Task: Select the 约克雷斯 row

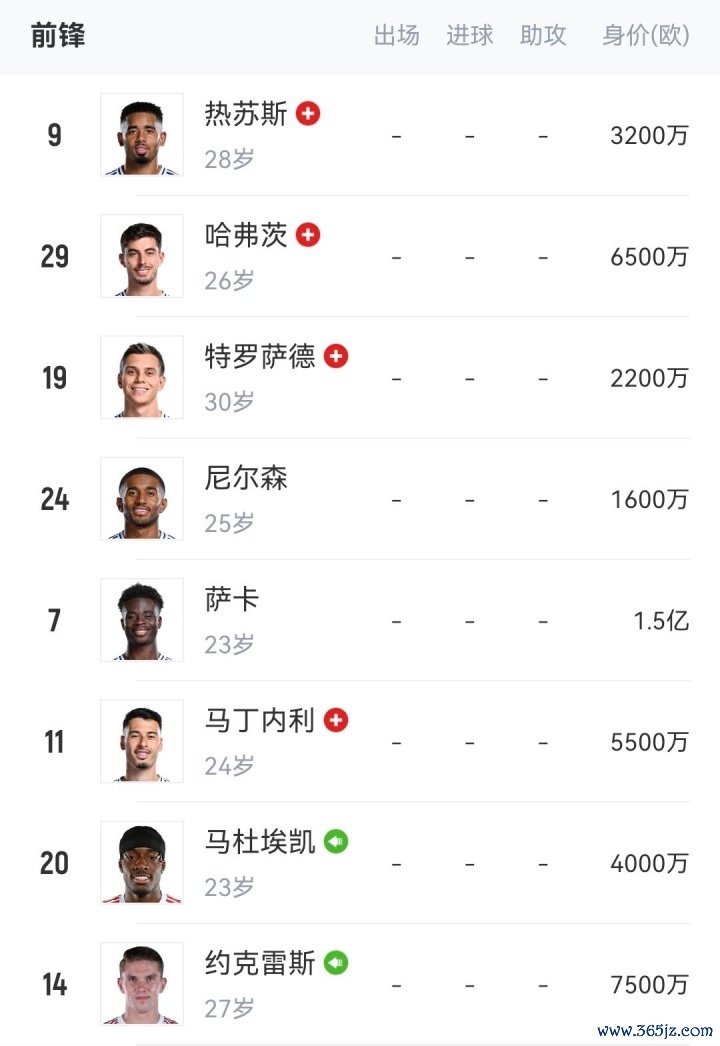Action: tap(260, 964)
